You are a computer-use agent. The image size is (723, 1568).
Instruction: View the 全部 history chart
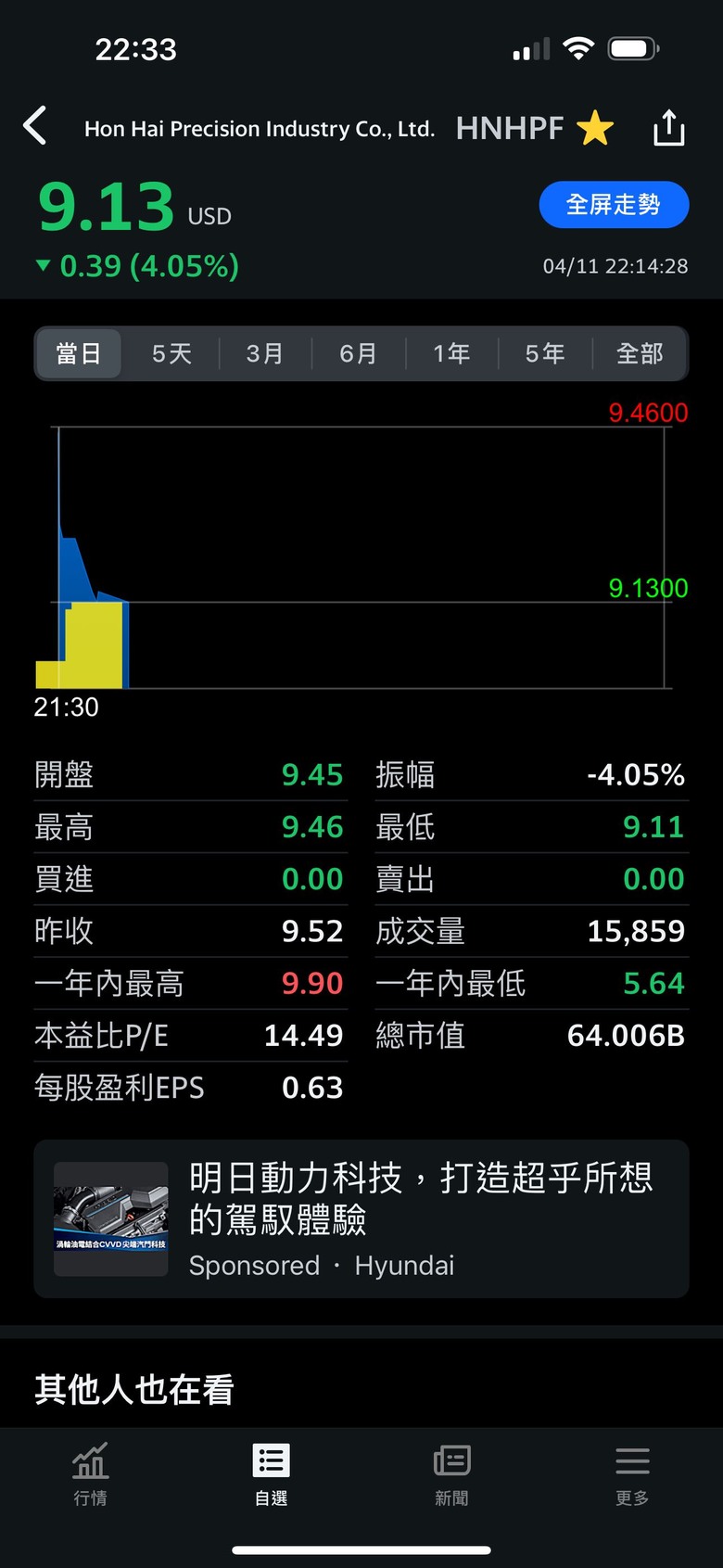(x=640, y=353)
